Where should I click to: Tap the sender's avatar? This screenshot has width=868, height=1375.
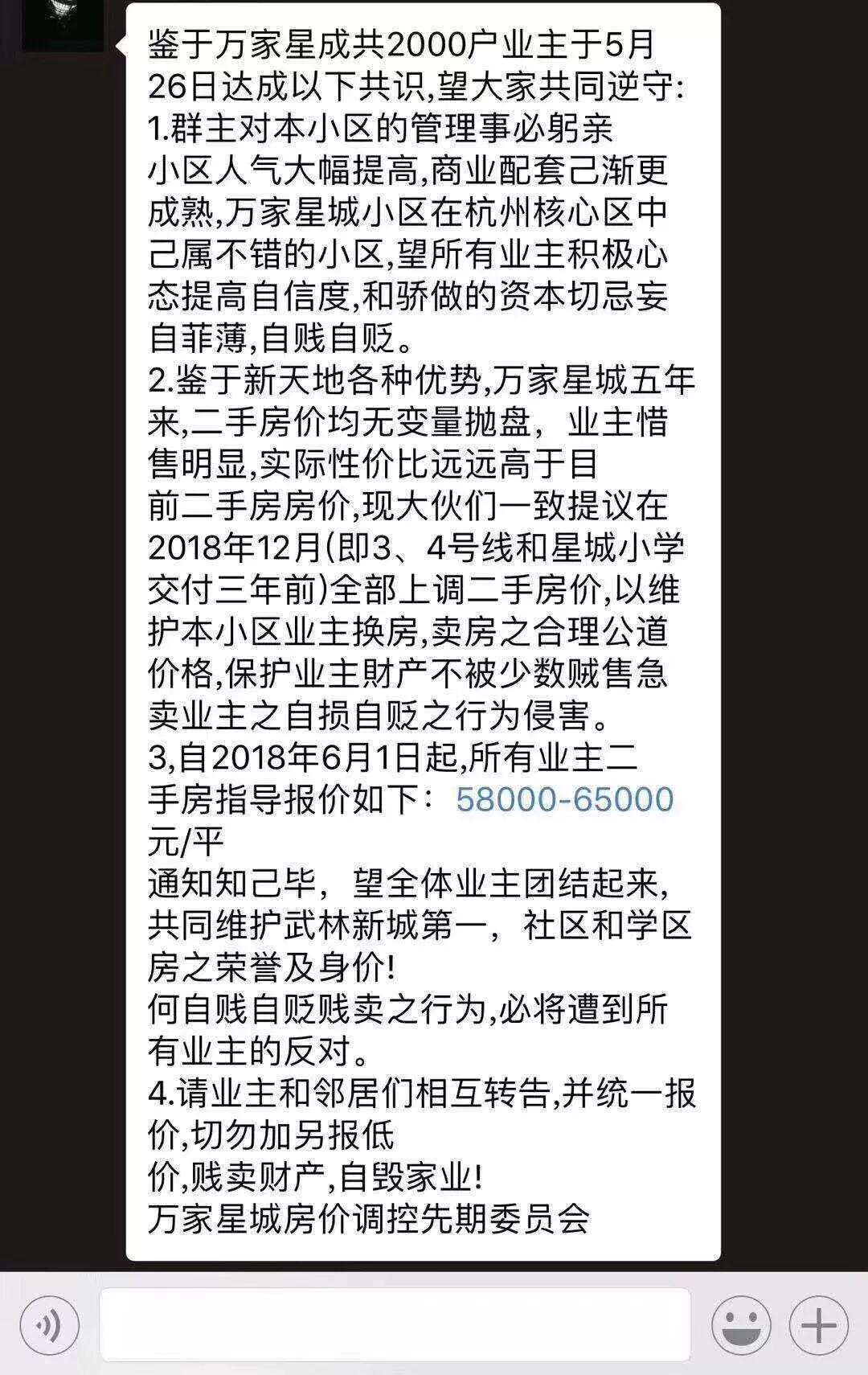63,26
